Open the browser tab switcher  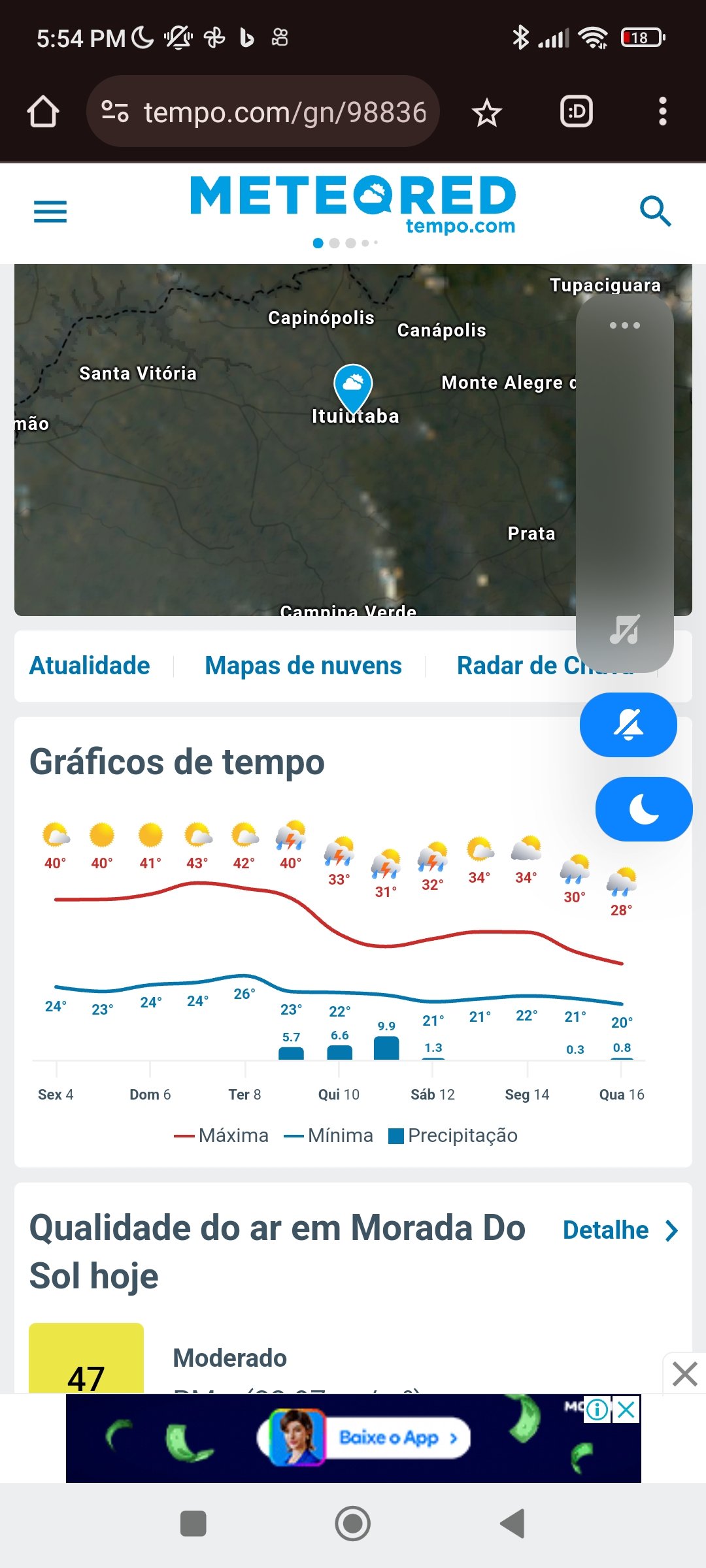576,112
